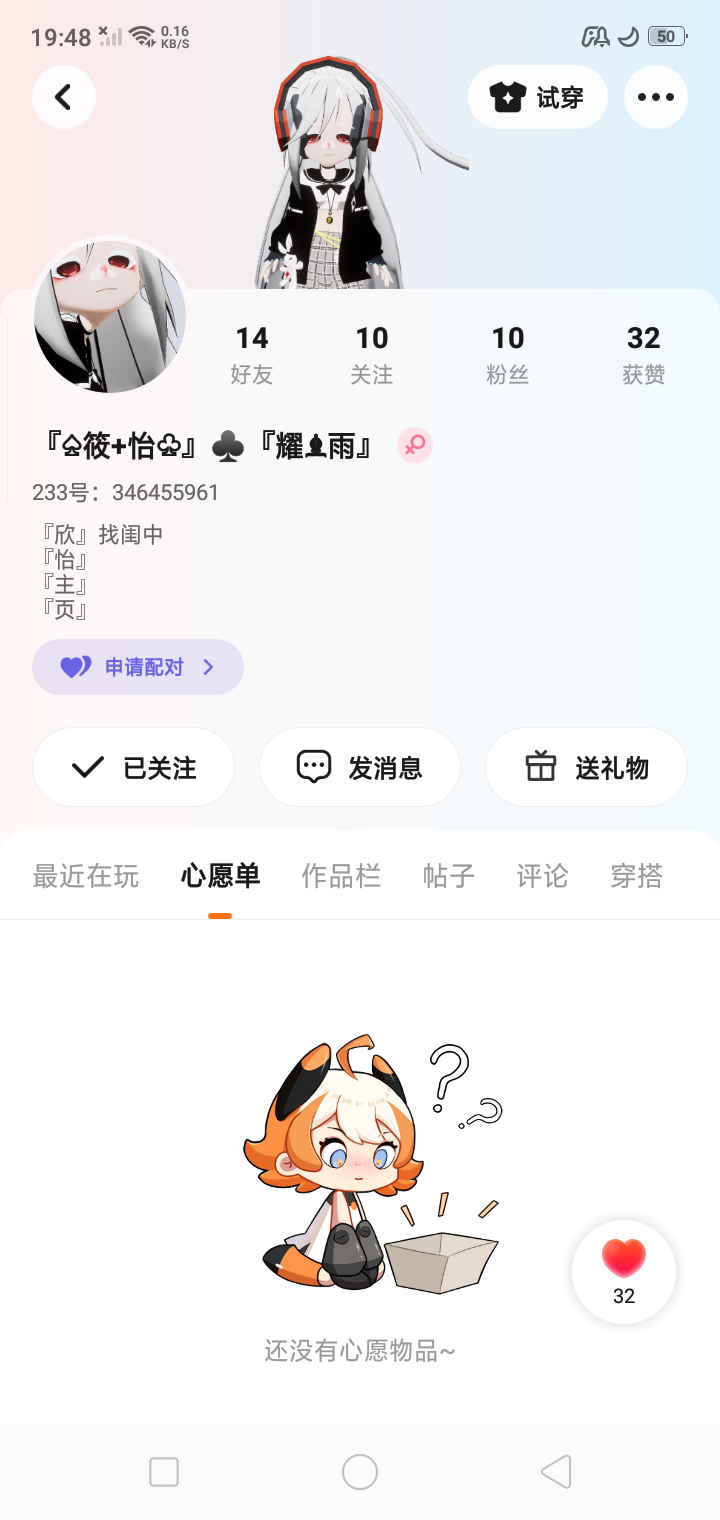
Task: Switch to the 评论 tab
Action: (x=542, y=876)
